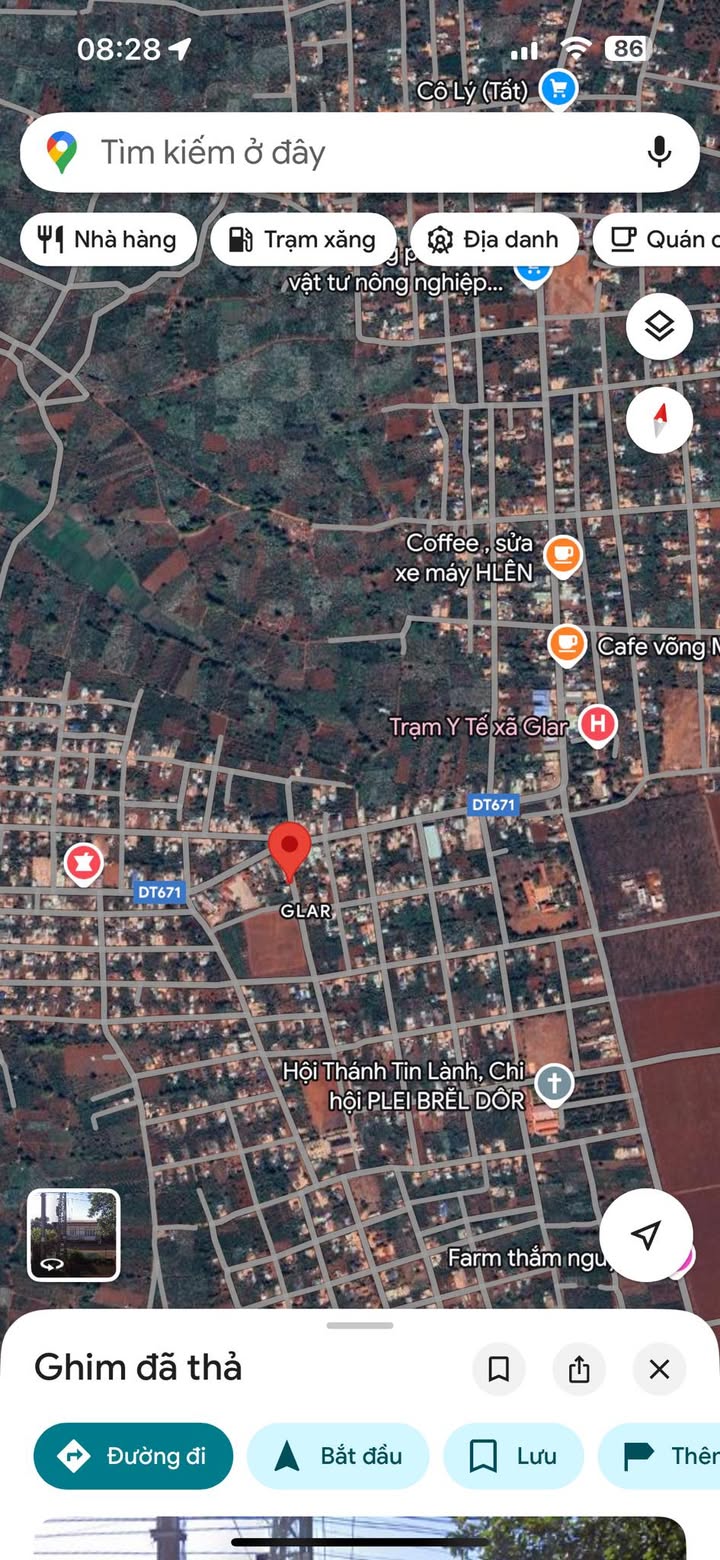This screenshot has width=720, height=1560.
Task: Open the Street View thumbnail
Action: (73, 1235)
